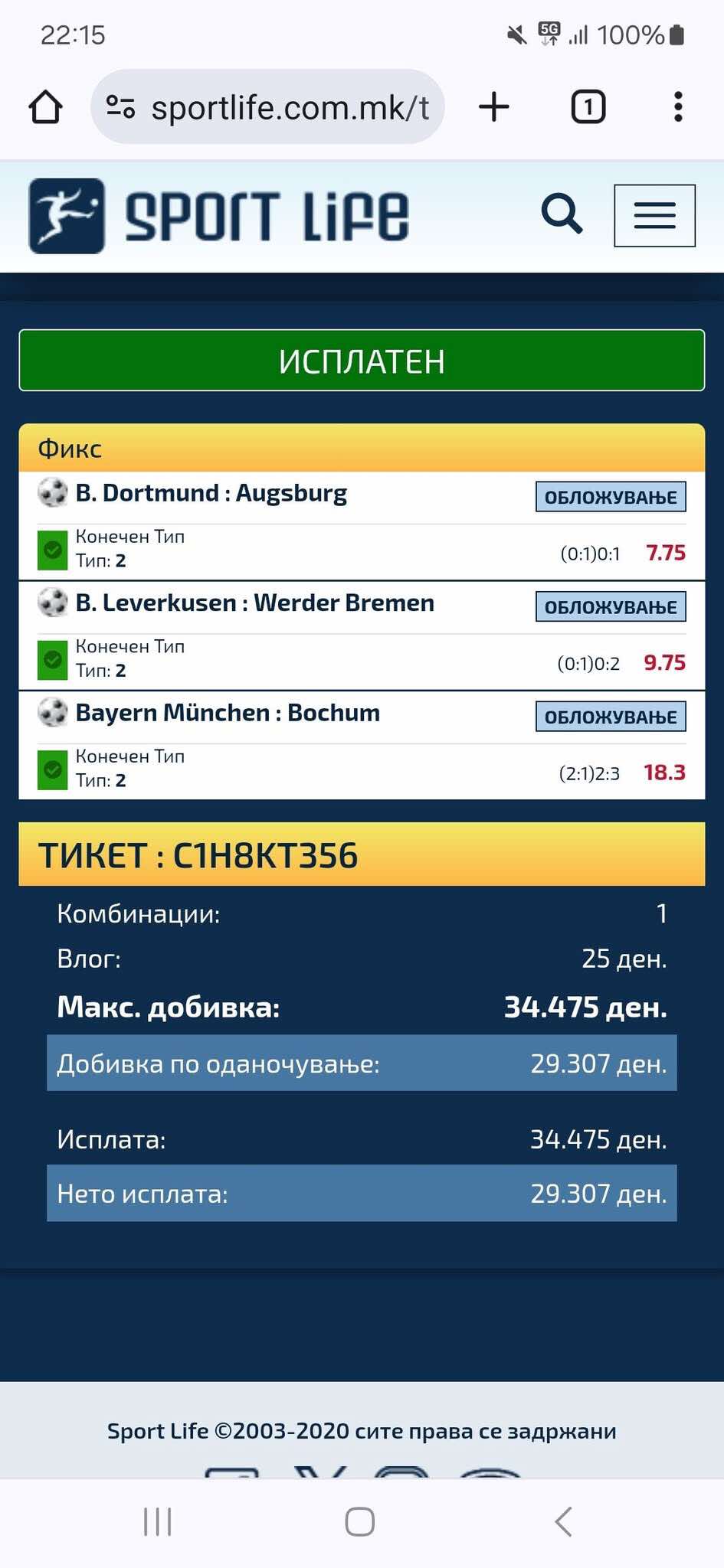
Task: Tap ОБЛОЖУВАЊЕ for Bayern München : Bochum
Action: pos(611,717)
